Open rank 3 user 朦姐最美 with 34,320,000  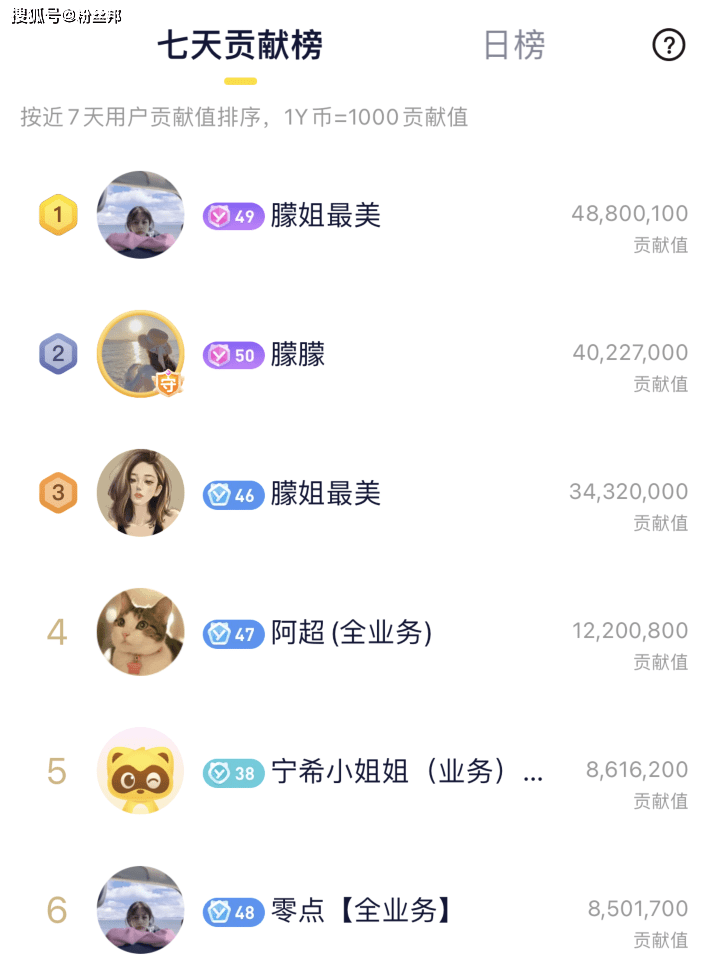[x=326, y=494]
